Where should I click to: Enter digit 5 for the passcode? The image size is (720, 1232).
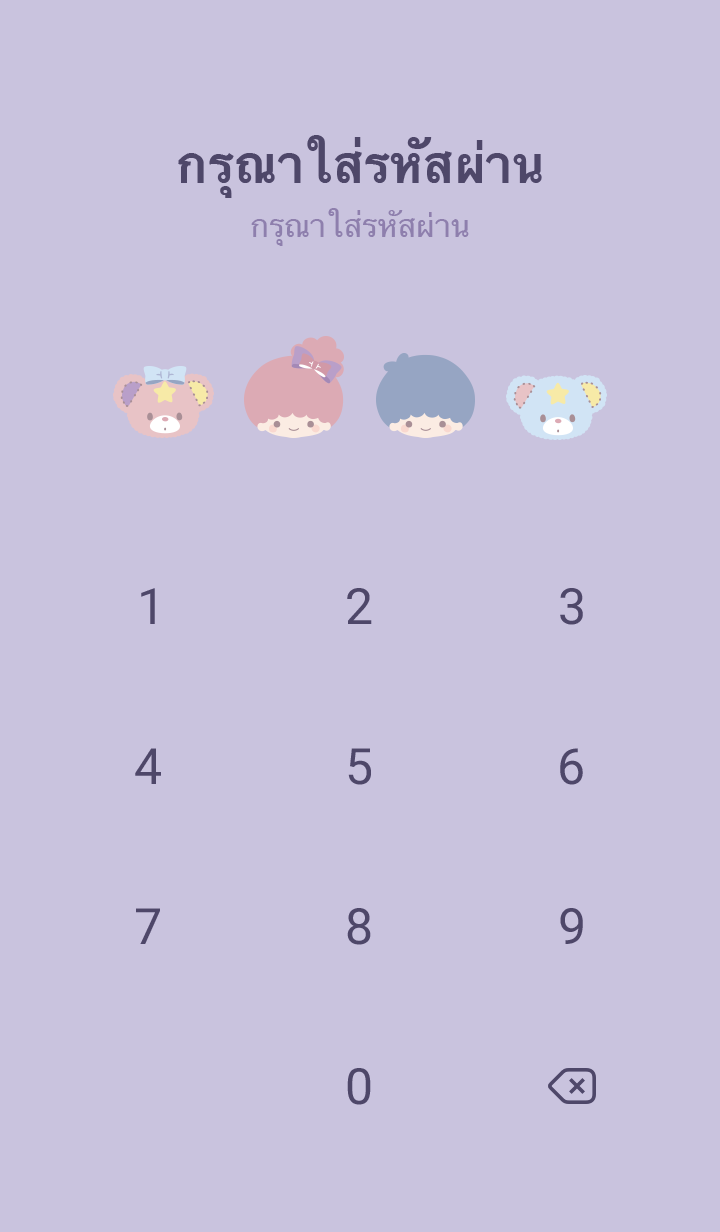359,767
